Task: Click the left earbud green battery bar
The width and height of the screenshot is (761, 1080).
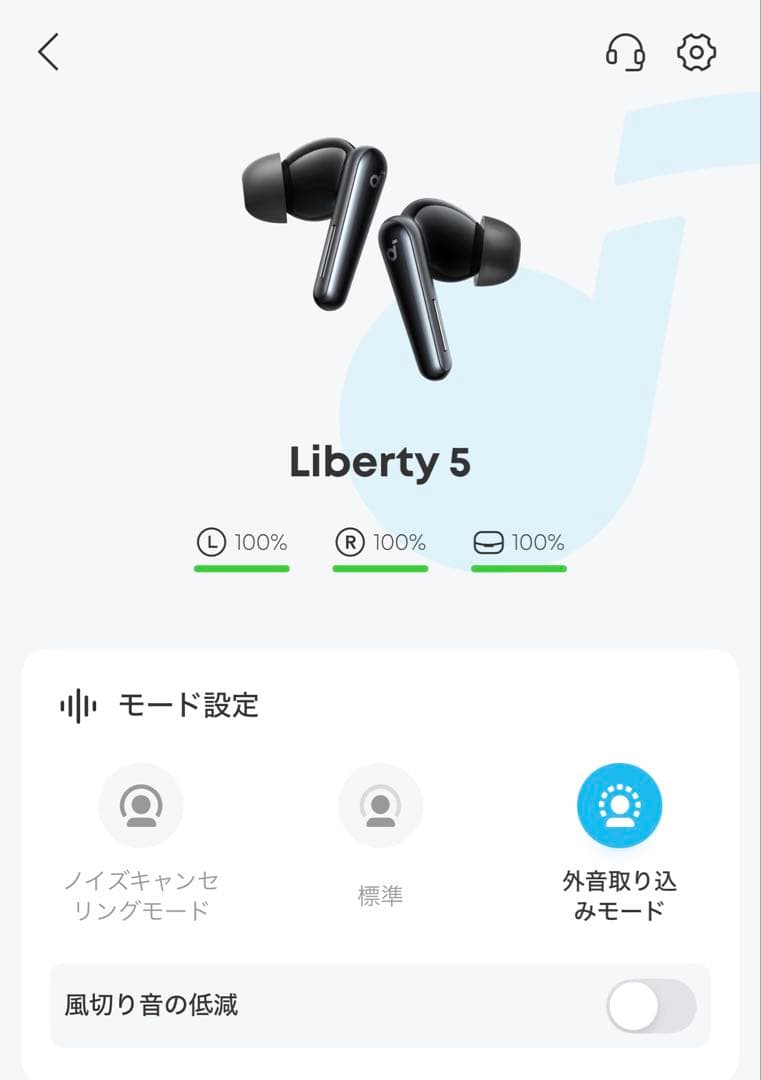Action: [242, 566]
